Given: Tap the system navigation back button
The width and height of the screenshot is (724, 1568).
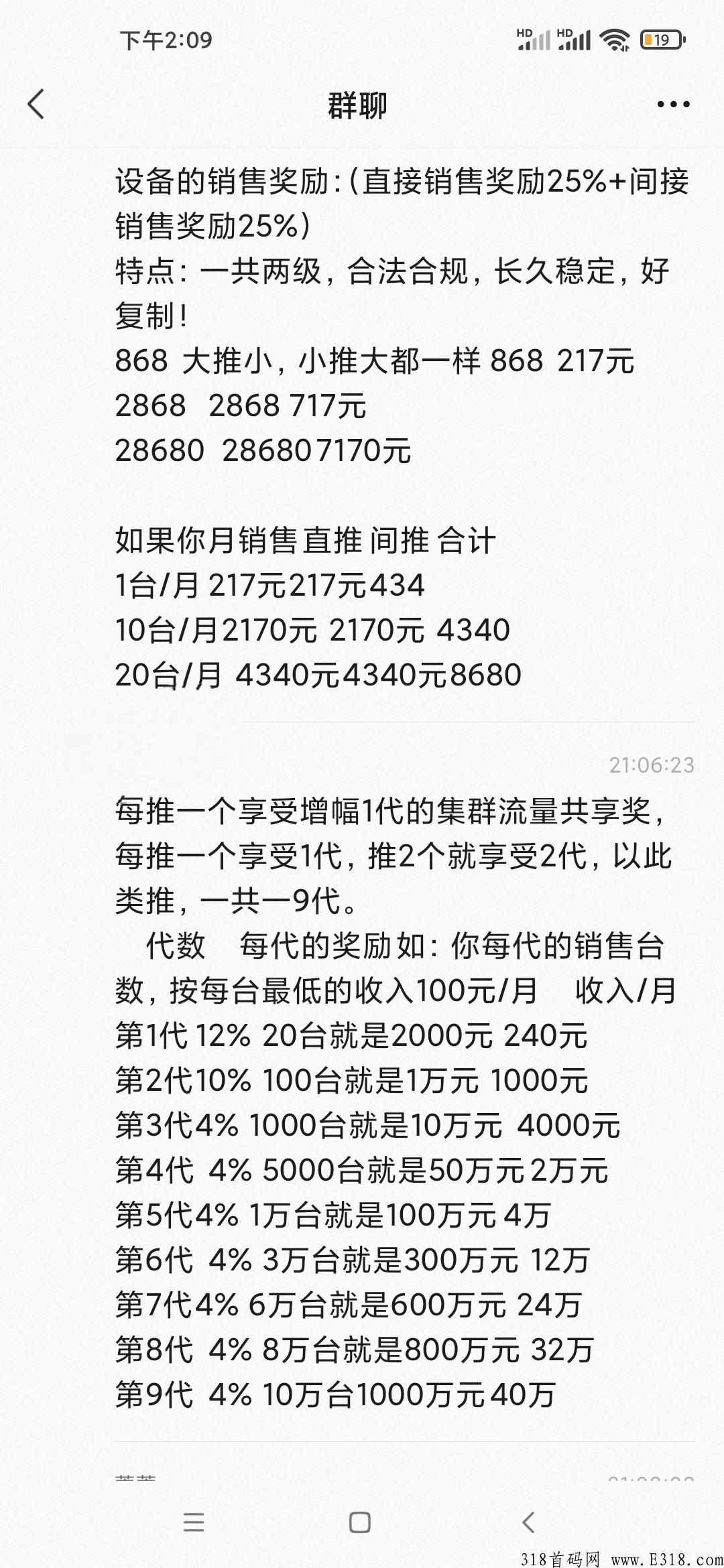Looking at the screenshot, I should tap(528, 1522).
